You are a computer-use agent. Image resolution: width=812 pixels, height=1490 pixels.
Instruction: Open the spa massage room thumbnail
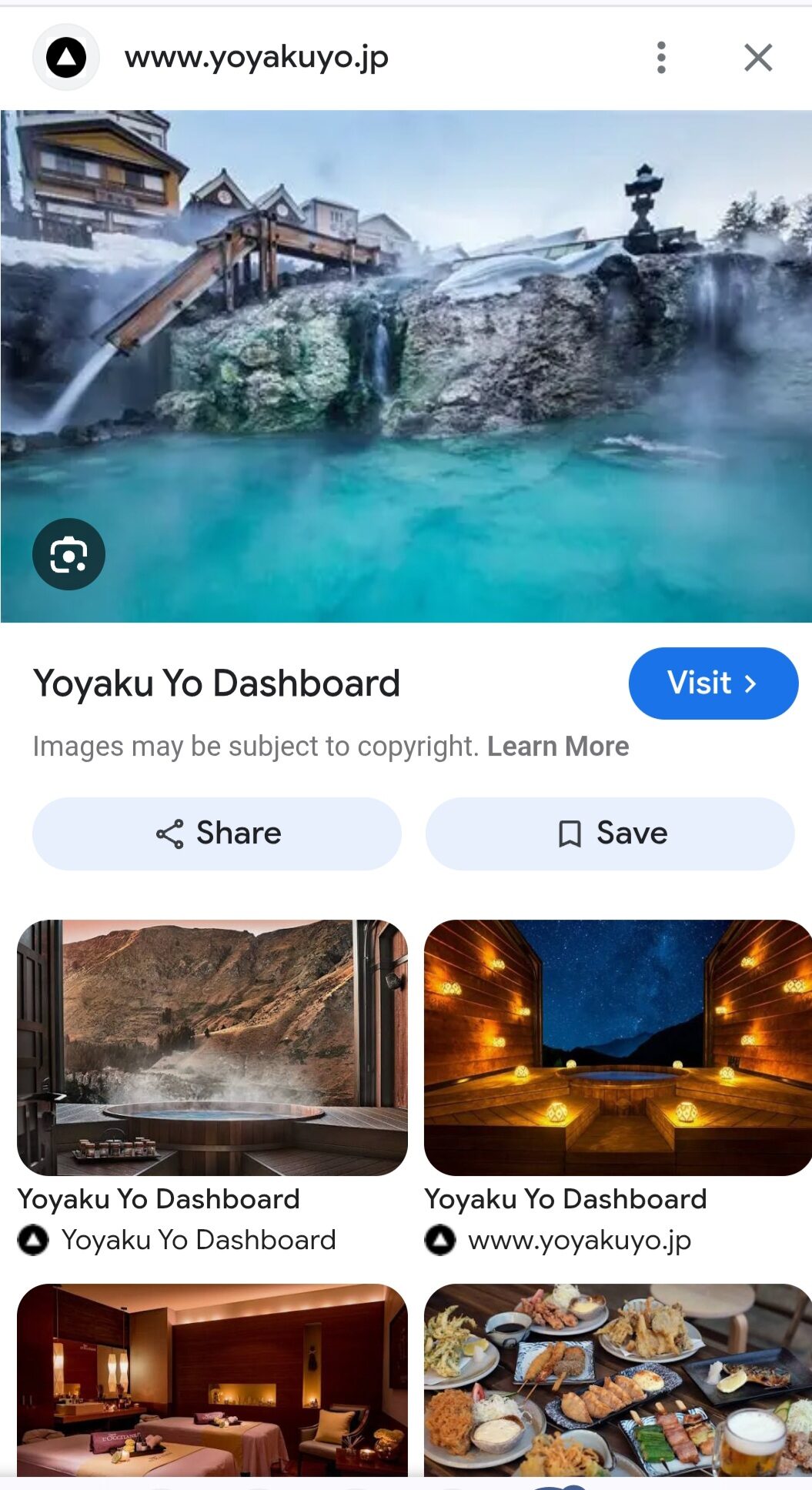click(x=212, y=1385)
